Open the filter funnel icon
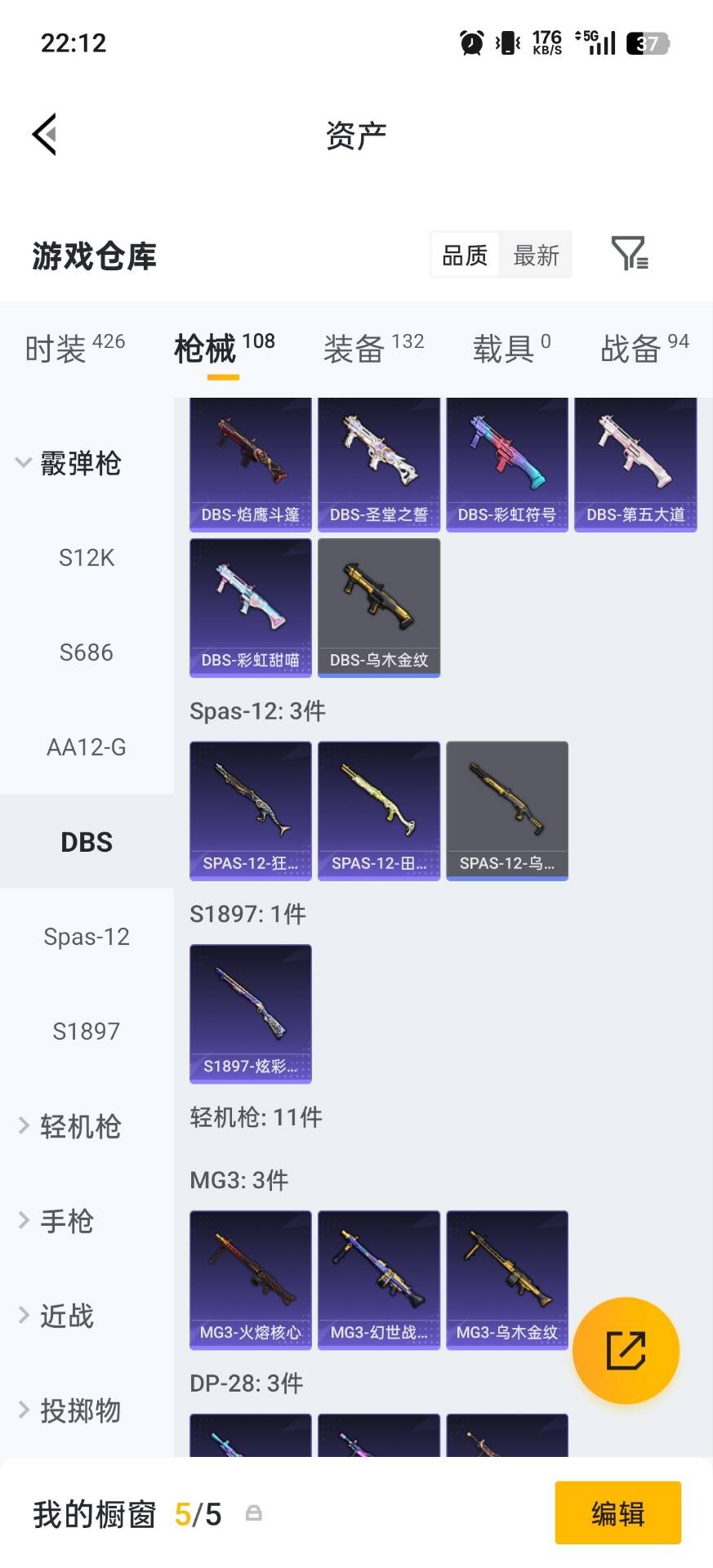Viewport: 713px width, 1568px height. pyautogui.click(x=628, y=255)
